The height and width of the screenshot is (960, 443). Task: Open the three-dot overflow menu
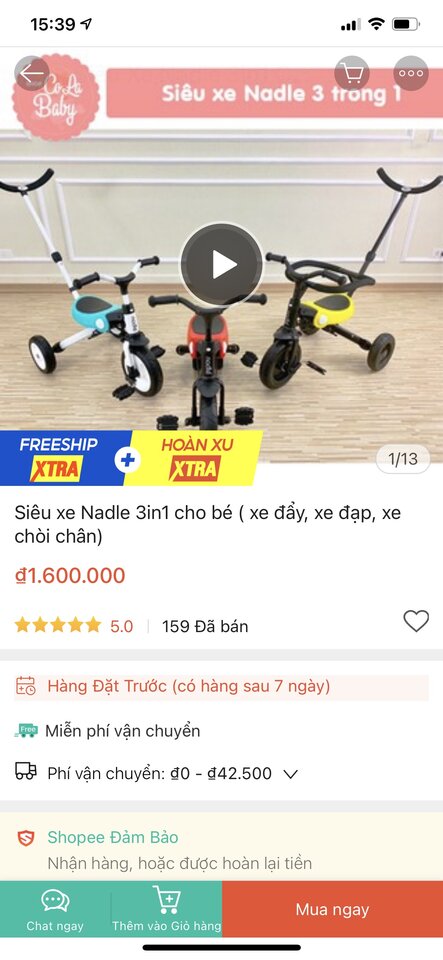[411, 73]
